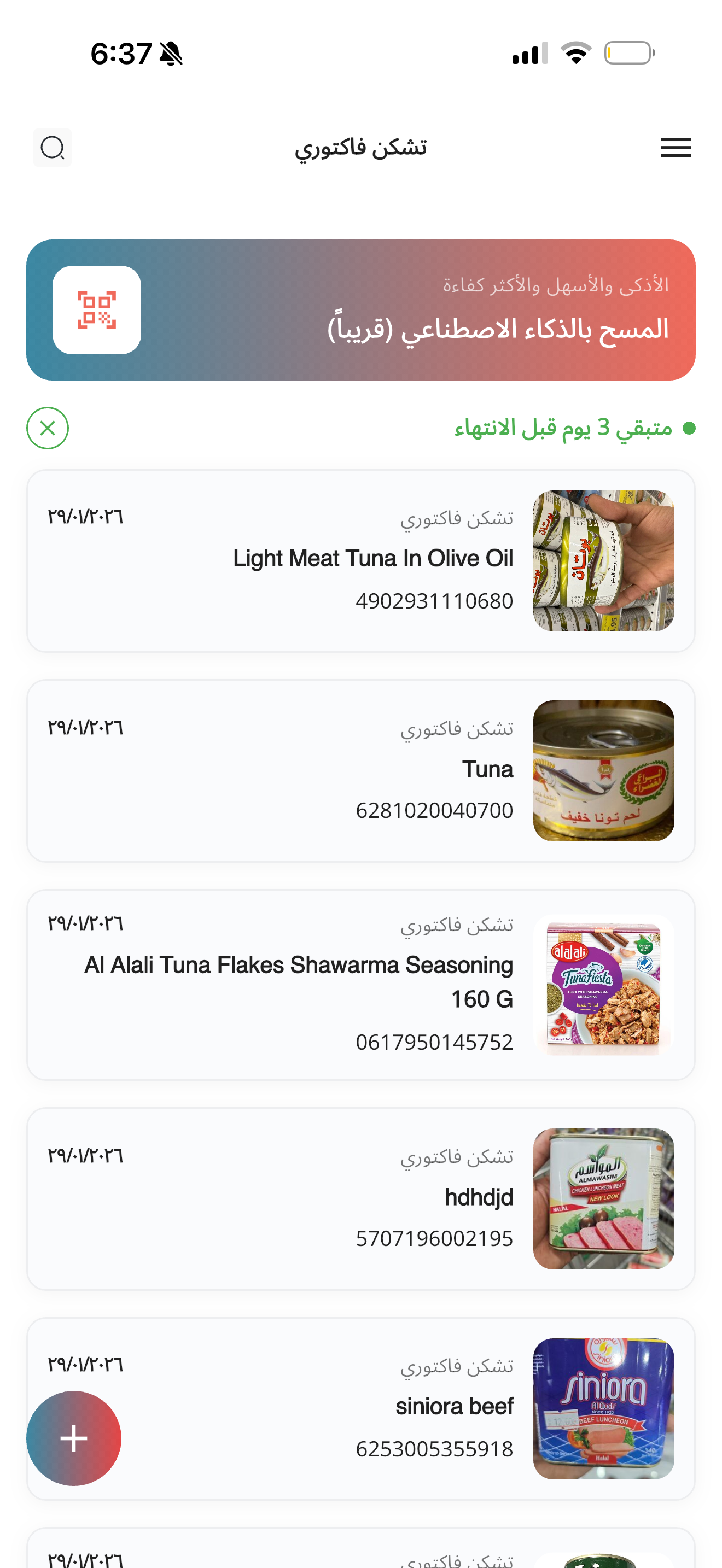
Task: Open the search icon
Action: pyautogui.click(x=53, y=147)
